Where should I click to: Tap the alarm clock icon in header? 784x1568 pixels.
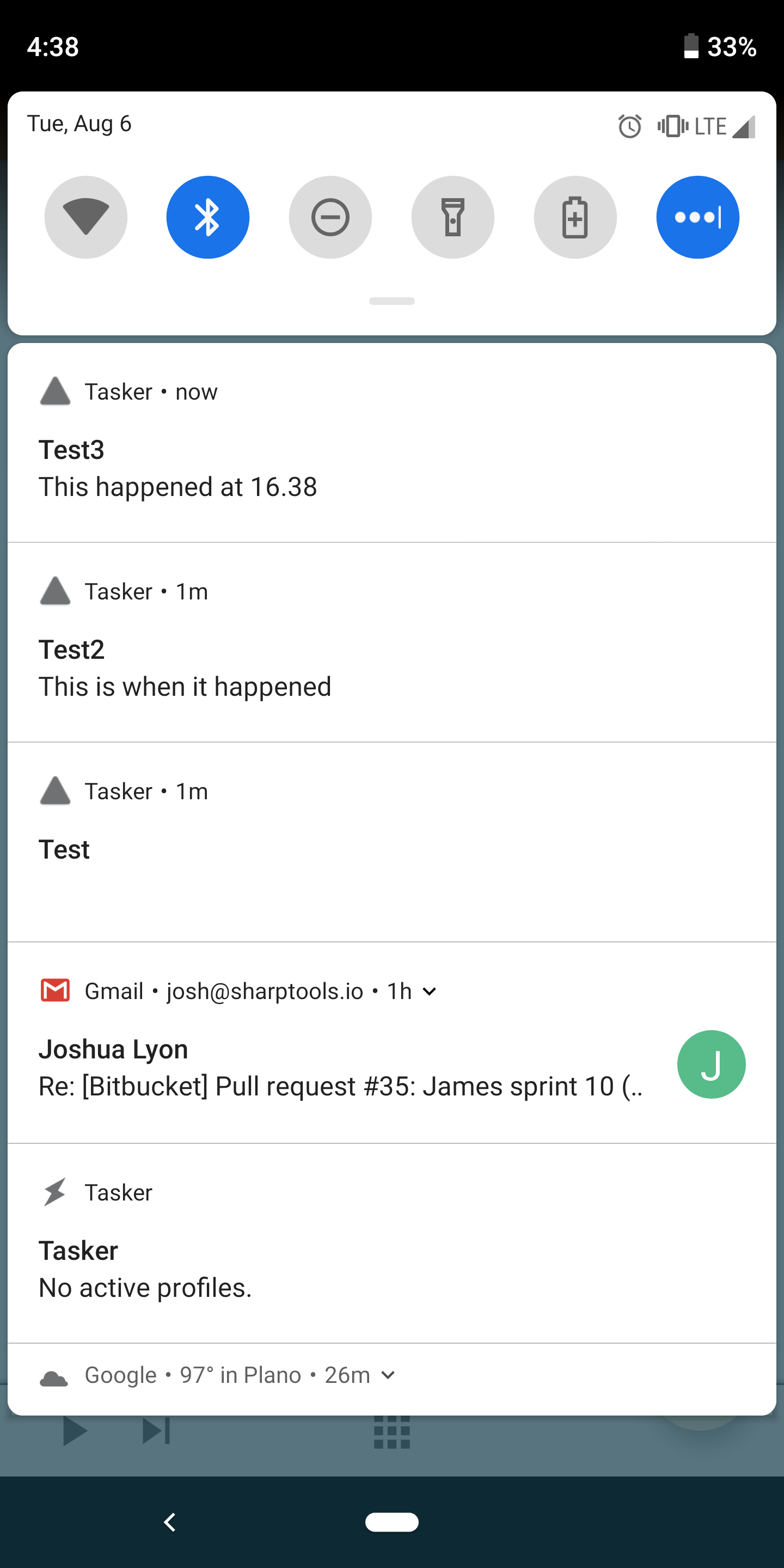pos(629,127)
